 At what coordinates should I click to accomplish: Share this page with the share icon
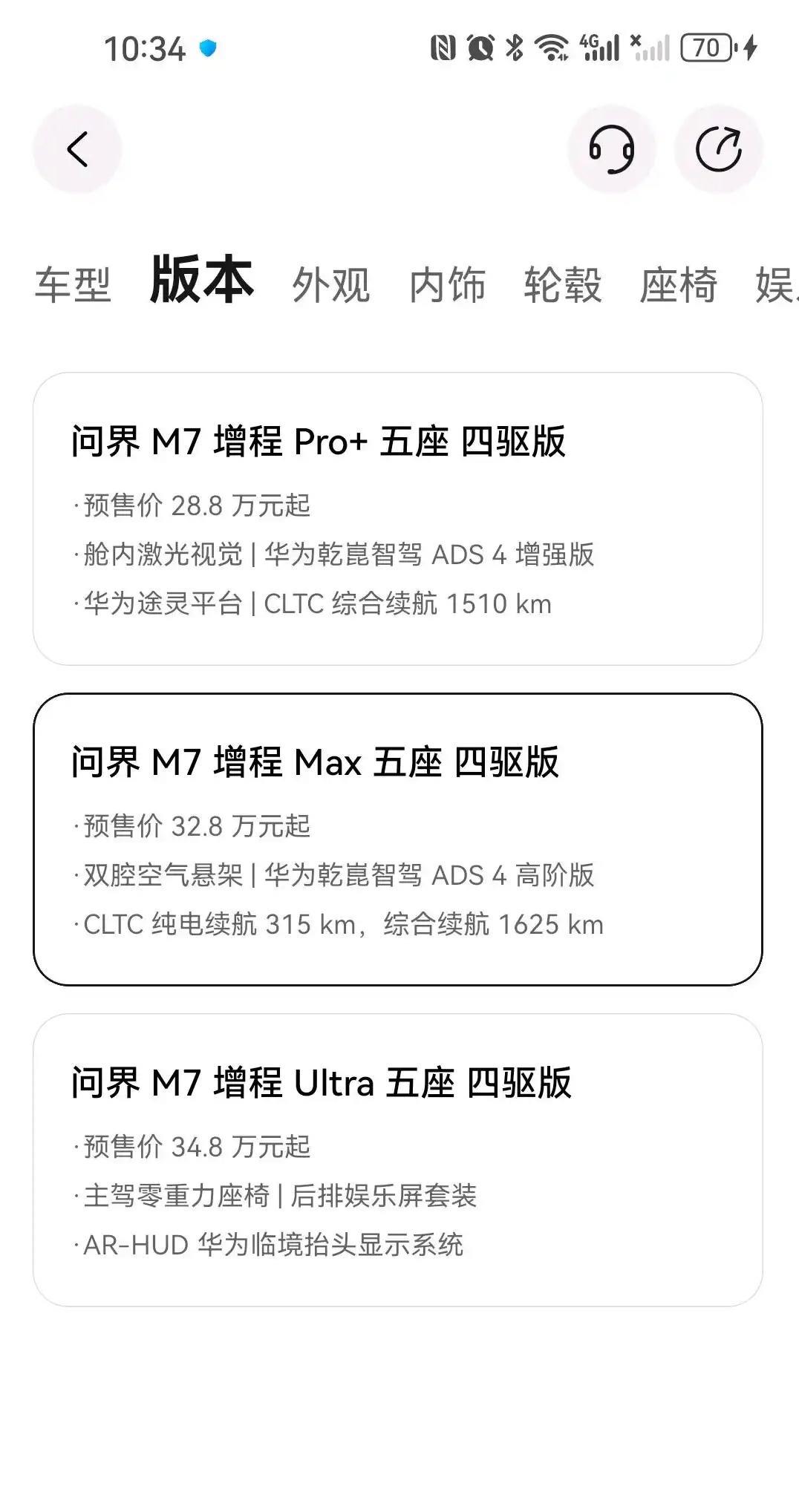point(718,149)
